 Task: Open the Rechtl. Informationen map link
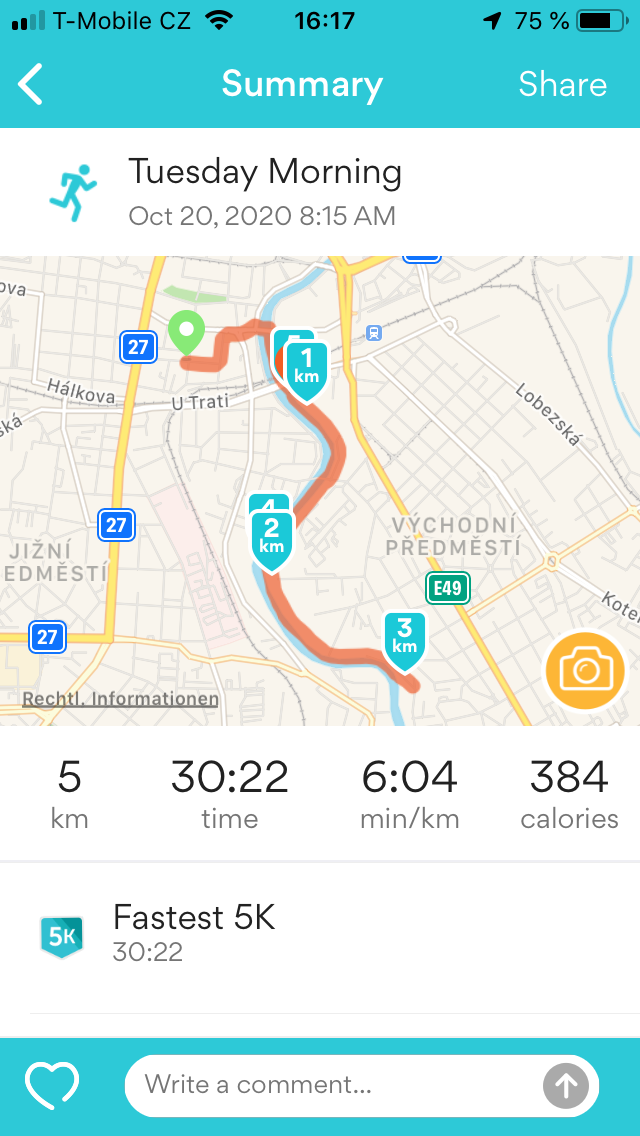[x=120, y=698]
